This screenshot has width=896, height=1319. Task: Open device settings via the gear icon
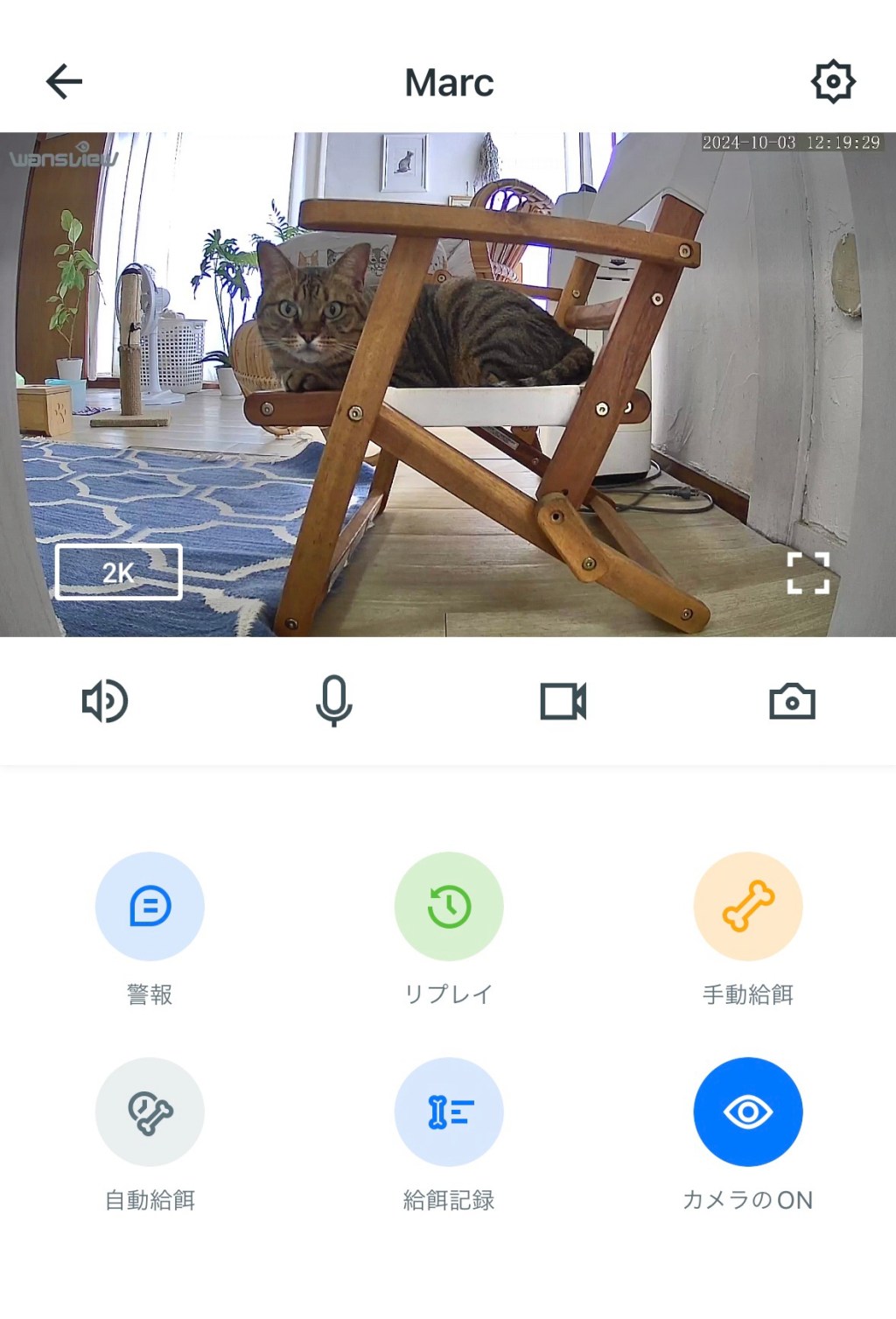[x=832, y=81]
